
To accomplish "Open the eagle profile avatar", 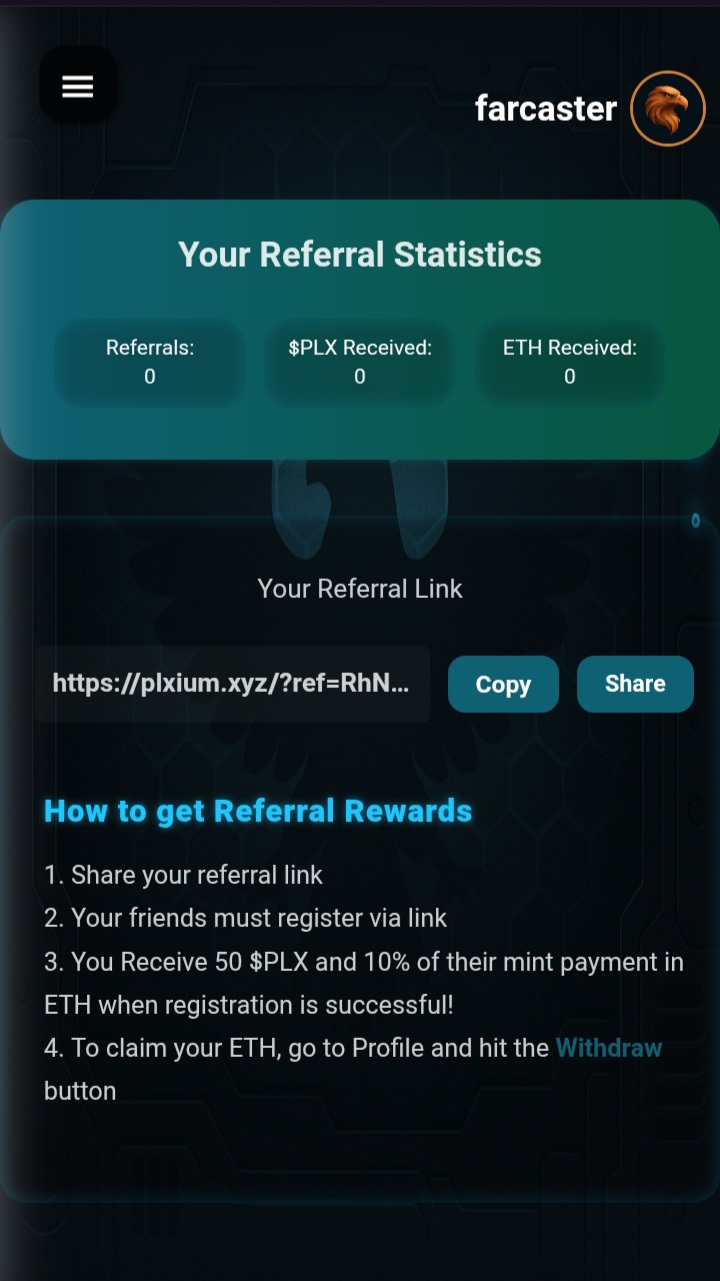I will tap(667, 108).
